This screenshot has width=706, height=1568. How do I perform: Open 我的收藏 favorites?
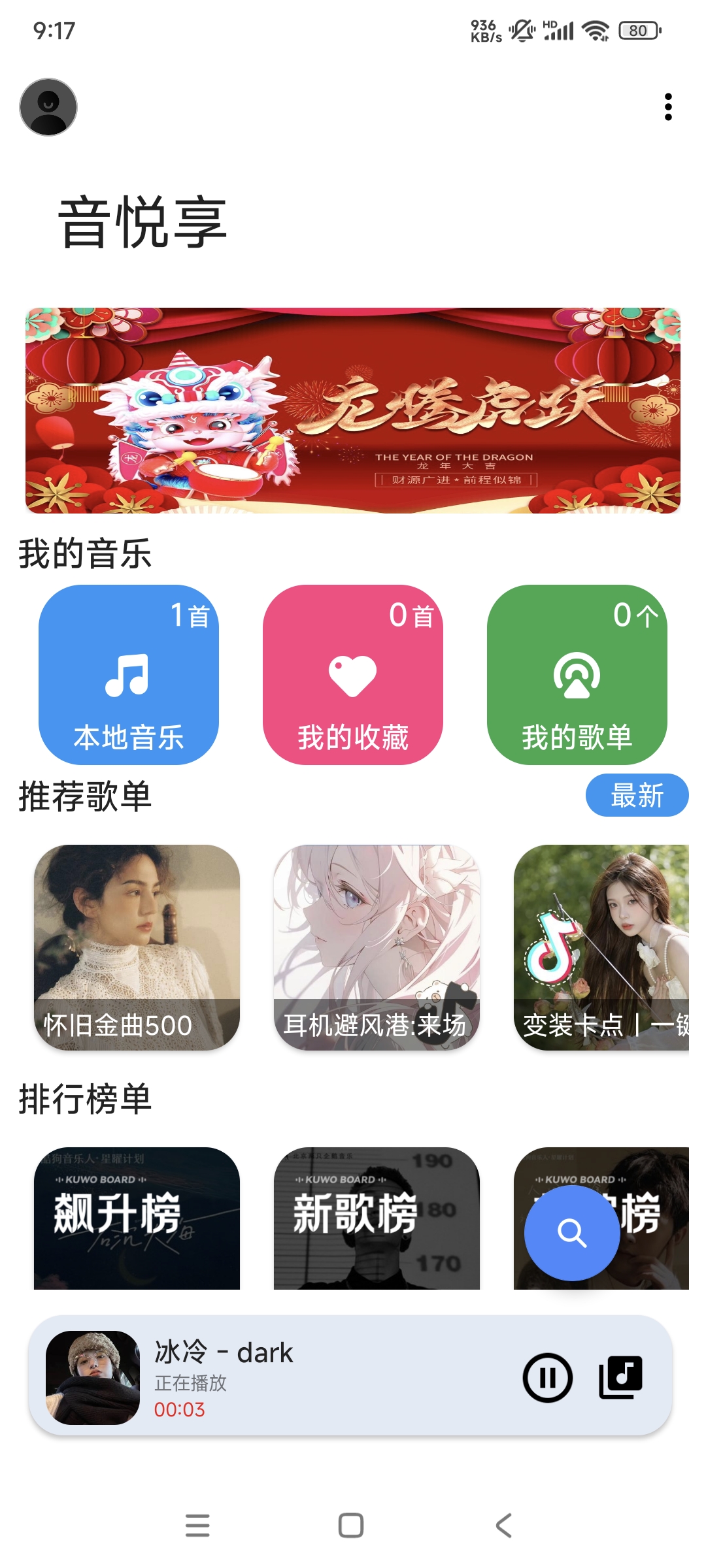353,674
